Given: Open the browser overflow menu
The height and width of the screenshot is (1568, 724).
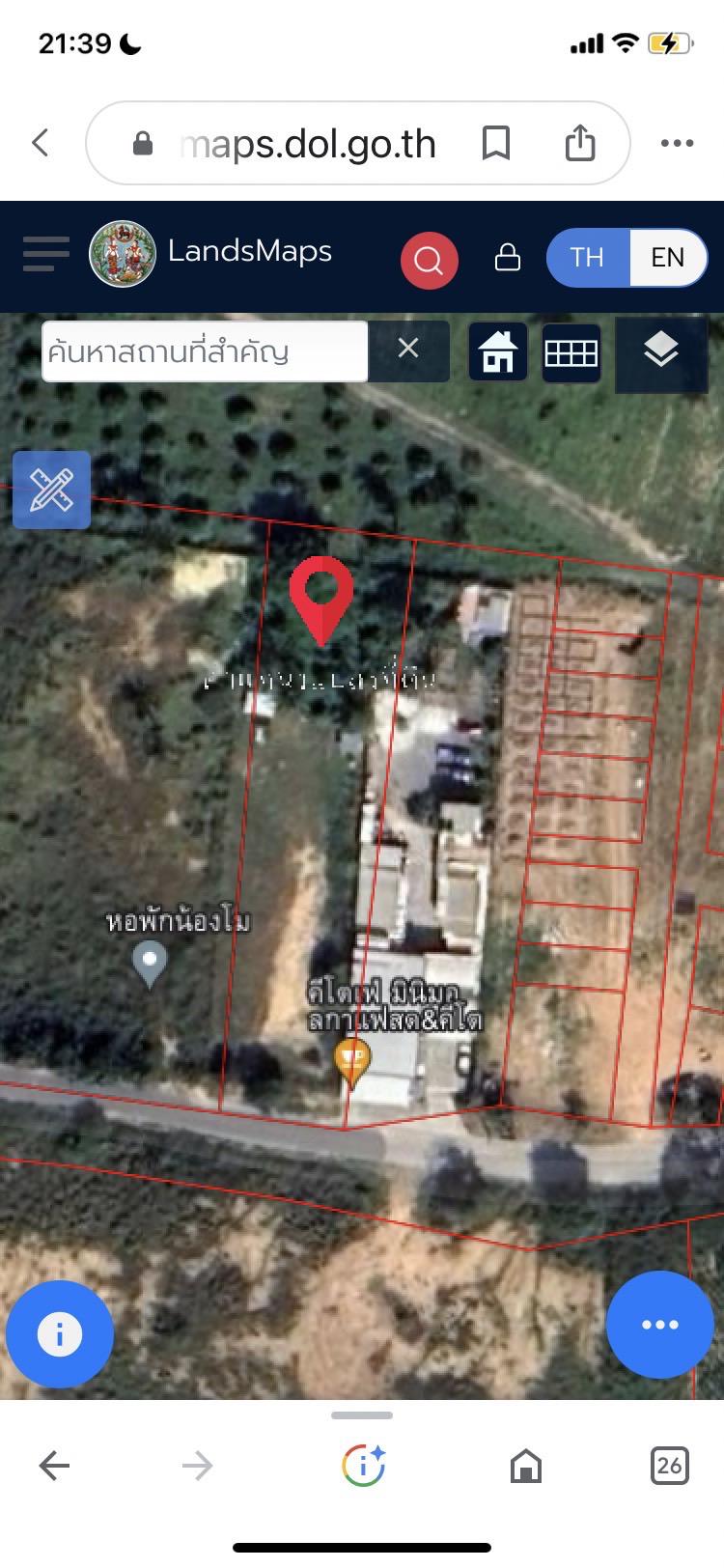Looking at the screenshot, I should [x=677, y=143].
